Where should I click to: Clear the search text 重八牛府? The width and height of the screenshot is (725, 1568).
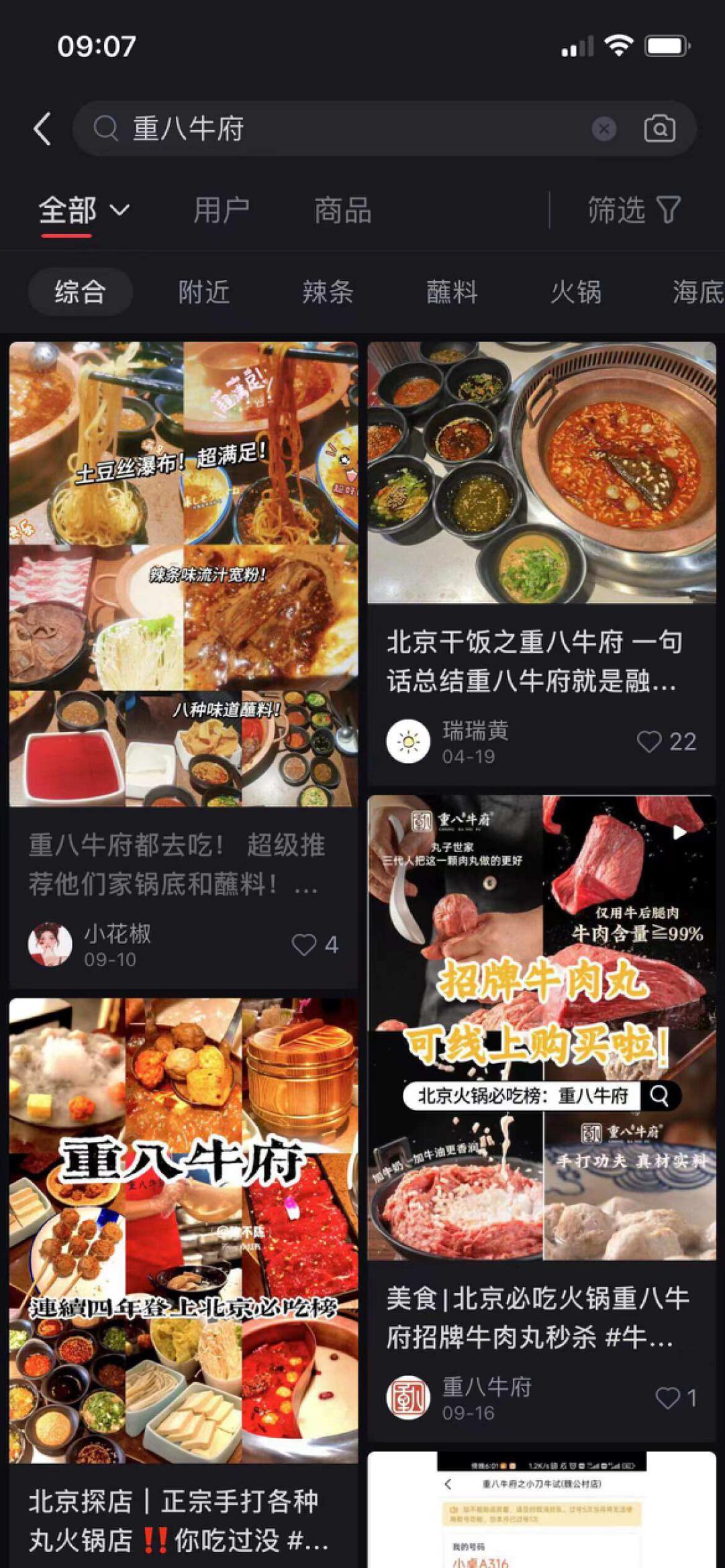coord(603,129)
